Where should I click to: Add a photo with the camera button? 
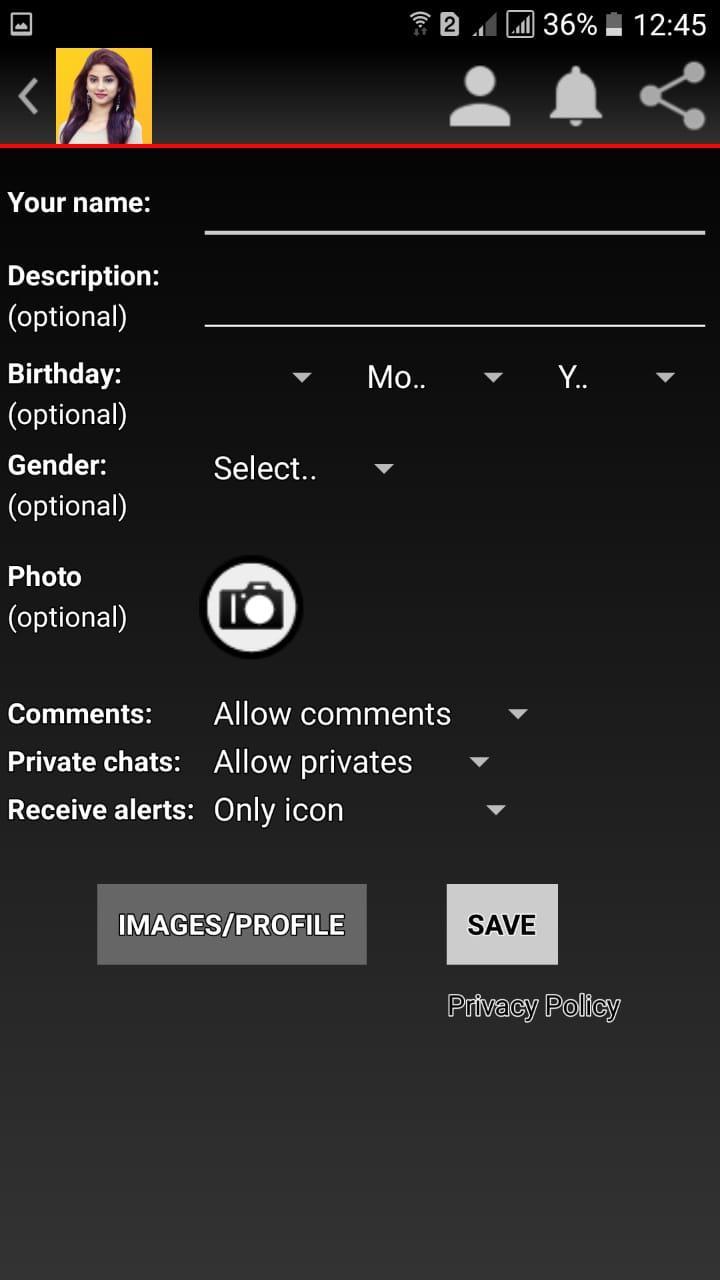coord(252,607)
